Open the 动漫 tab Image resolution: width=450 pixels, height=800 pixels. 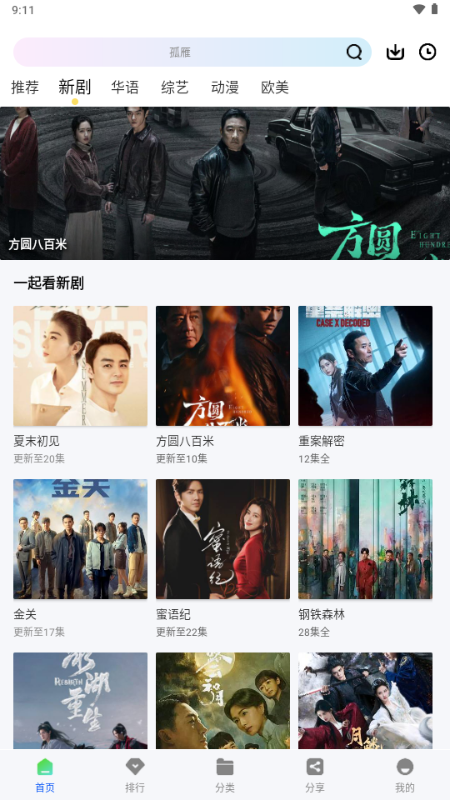click(225, 87)
